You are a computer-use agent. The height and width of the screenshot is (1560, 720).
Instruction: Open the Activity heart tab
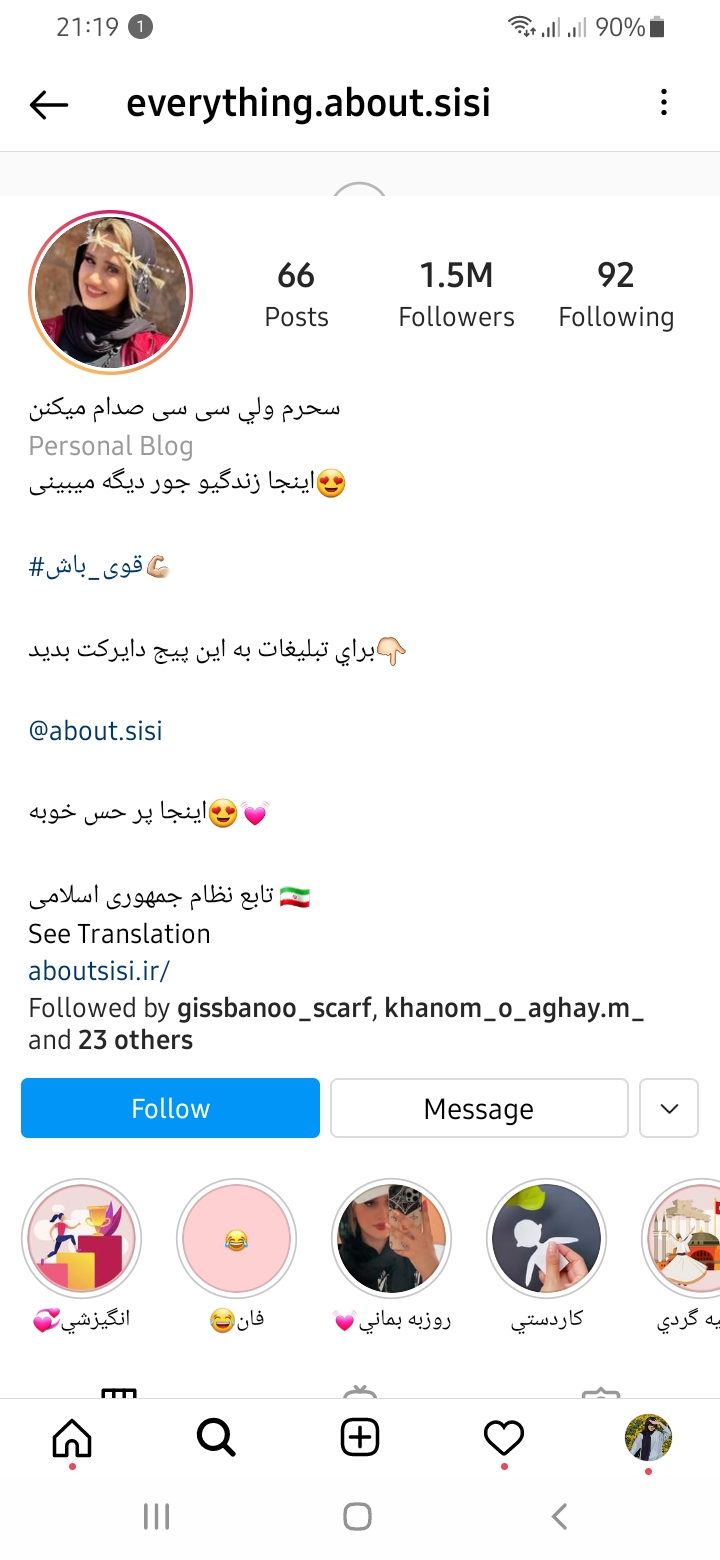point(504,1438)
